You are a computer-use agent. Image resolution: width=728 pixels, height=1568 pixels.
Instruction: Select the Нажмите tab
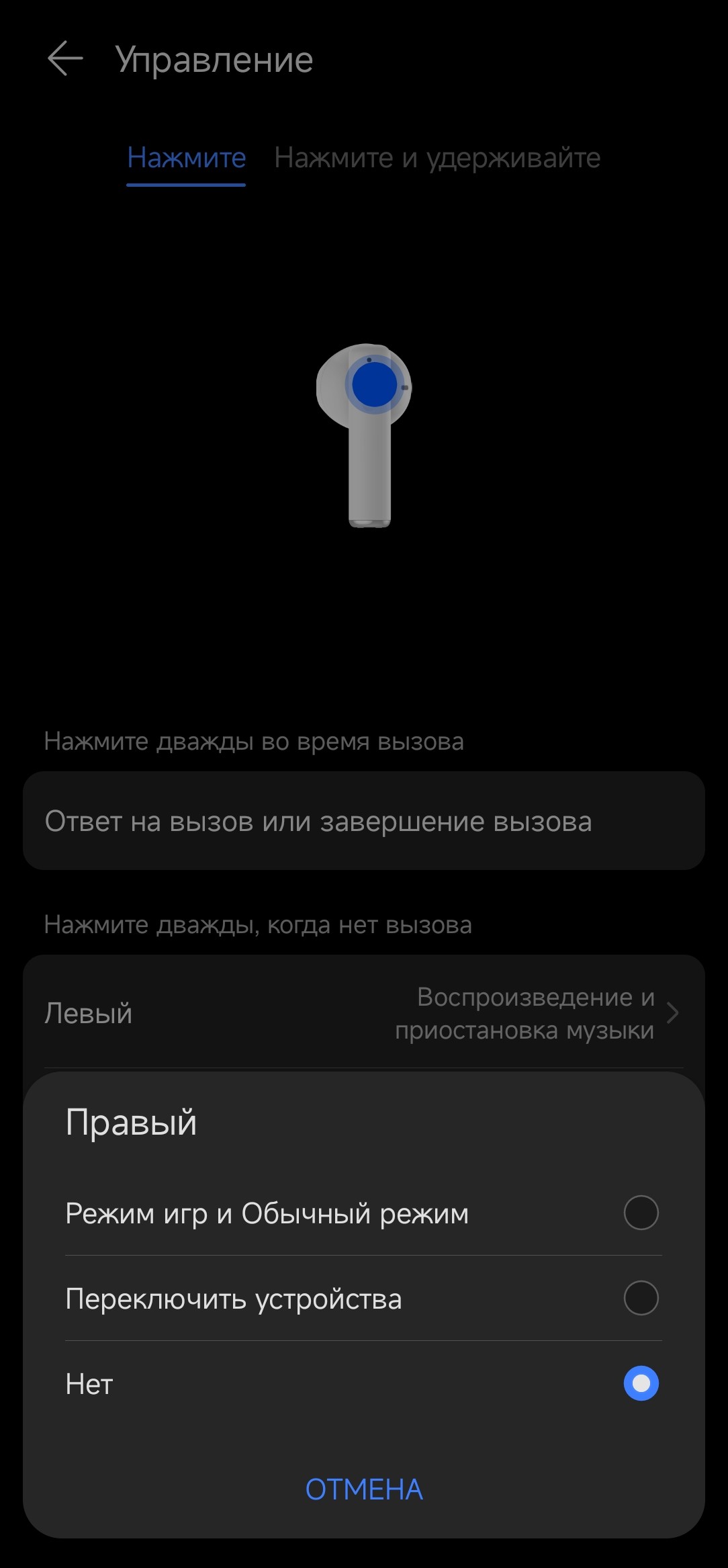pyautogui.click(x=186, y=159)
